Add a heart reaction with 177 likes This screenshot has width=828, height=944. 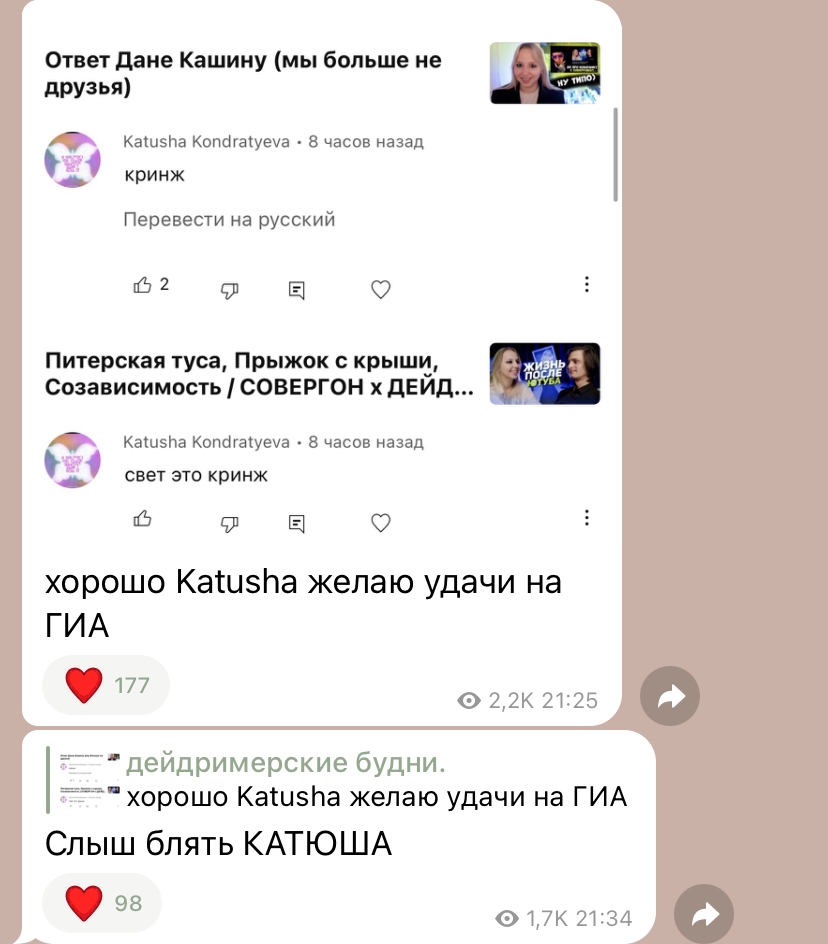[x=105, y=685]
